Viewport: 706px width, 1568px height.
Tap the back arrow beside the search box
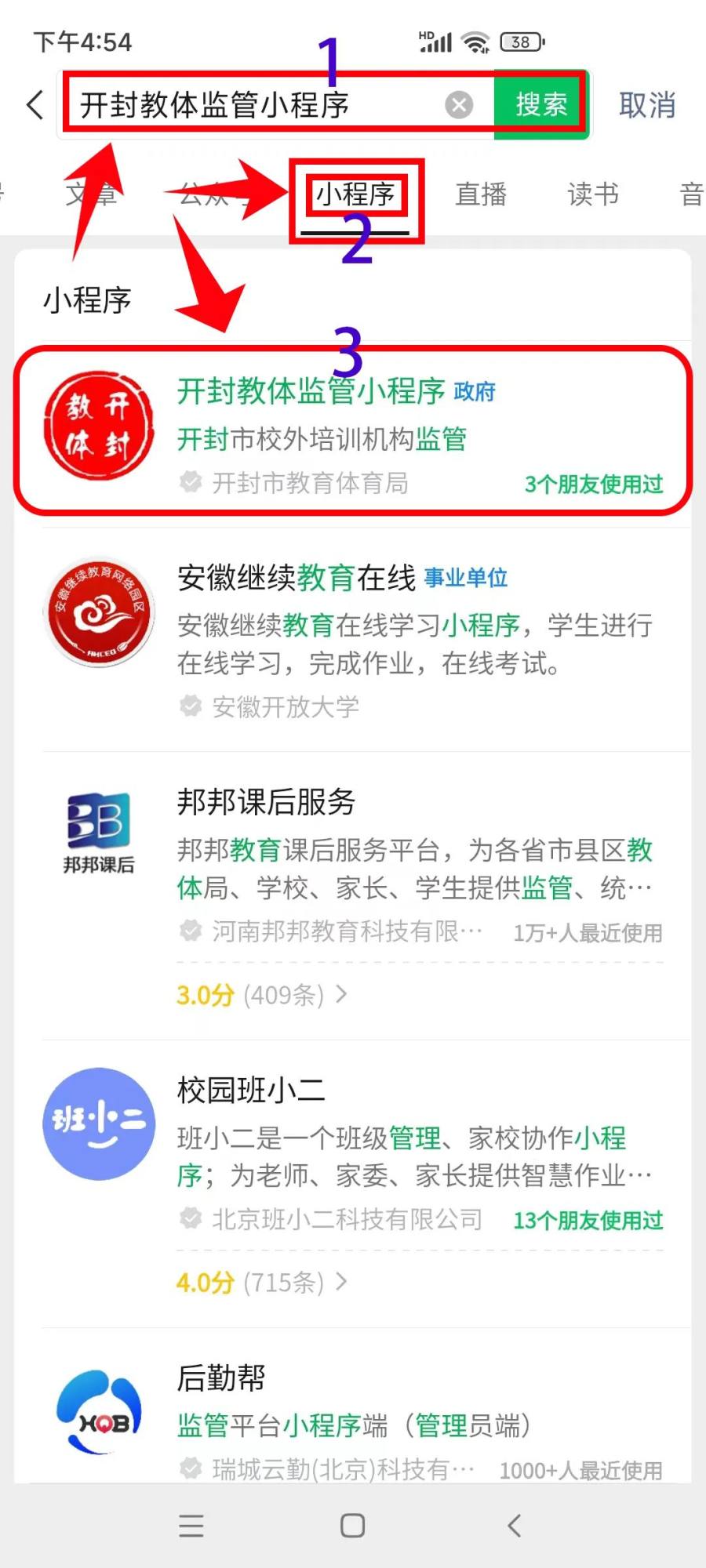point(35,104)
